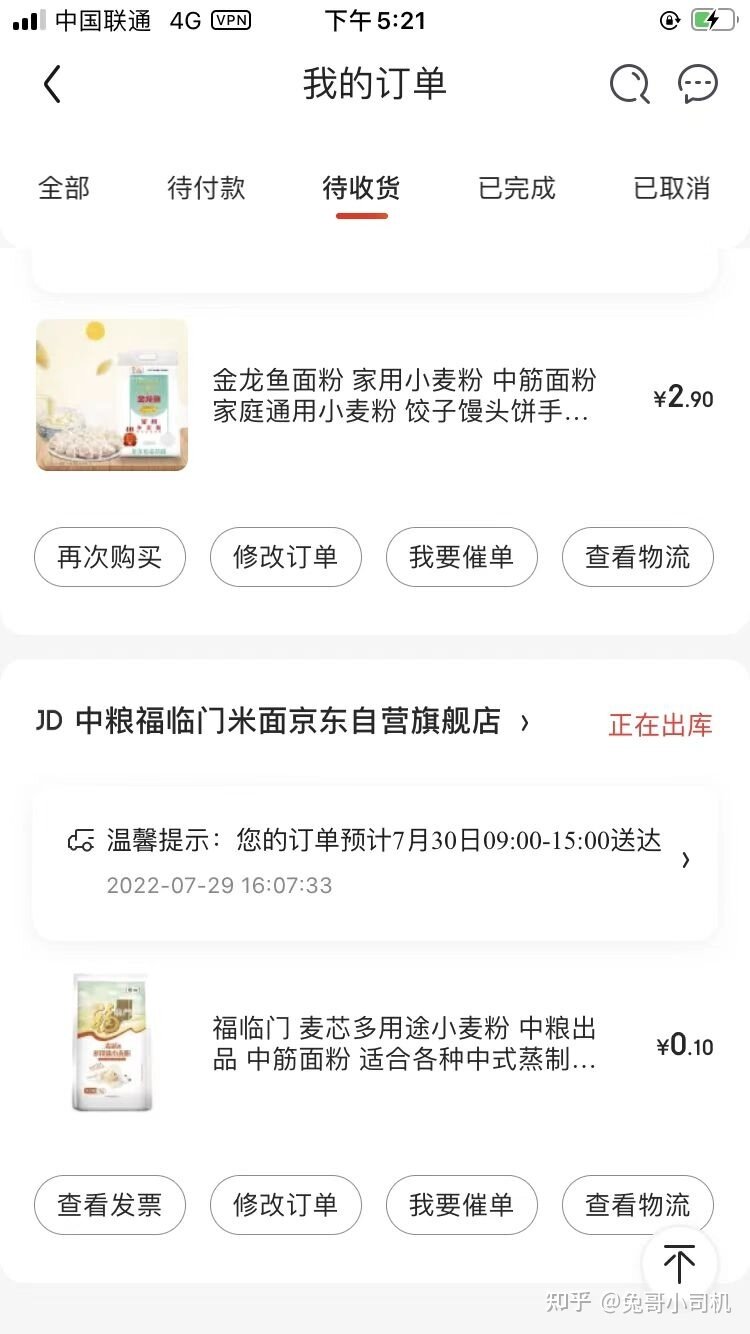
Task: Open the customer service chat icon
Action: 697,85
